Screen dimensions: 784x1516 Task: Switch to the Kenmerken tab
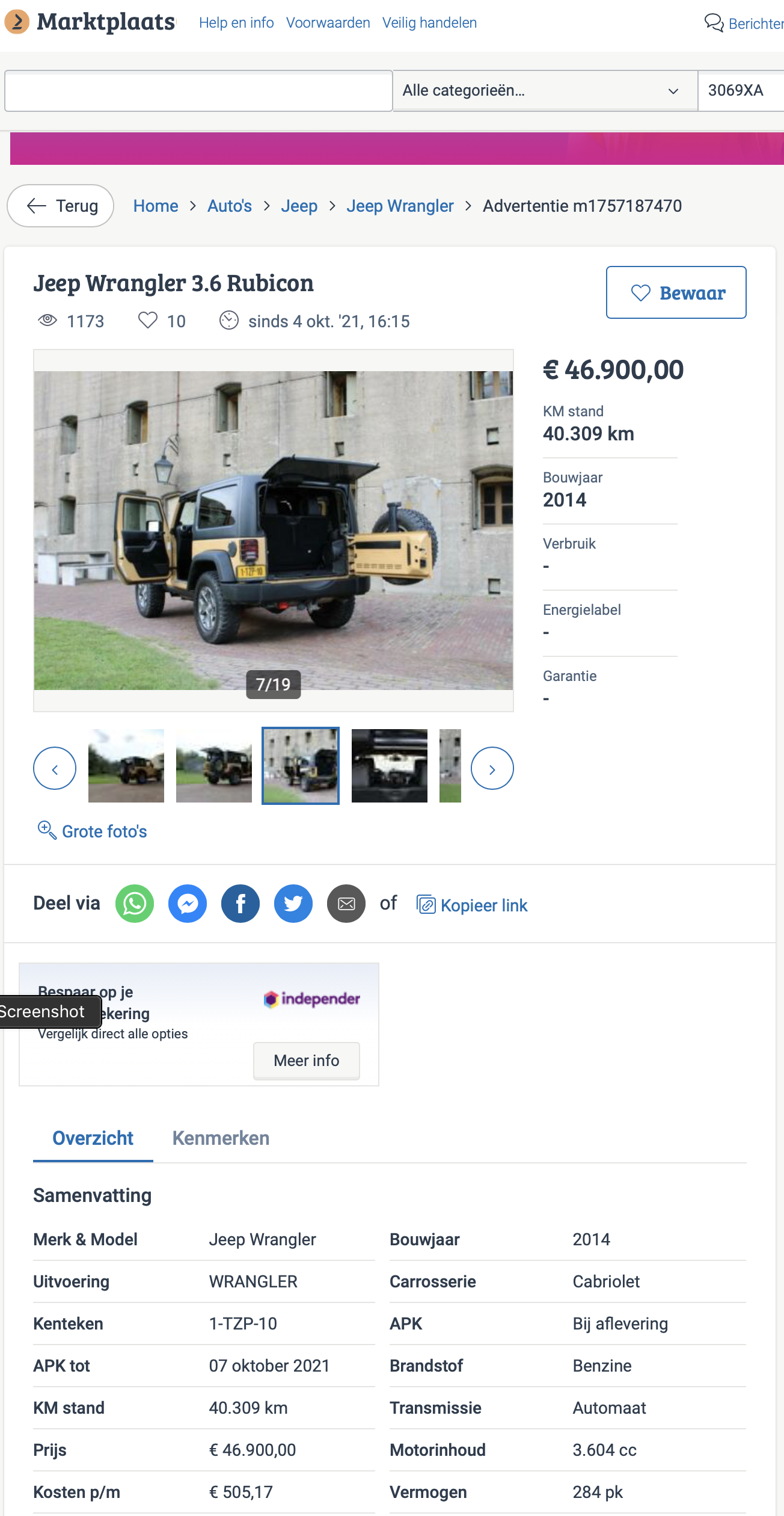point(221,1138)
